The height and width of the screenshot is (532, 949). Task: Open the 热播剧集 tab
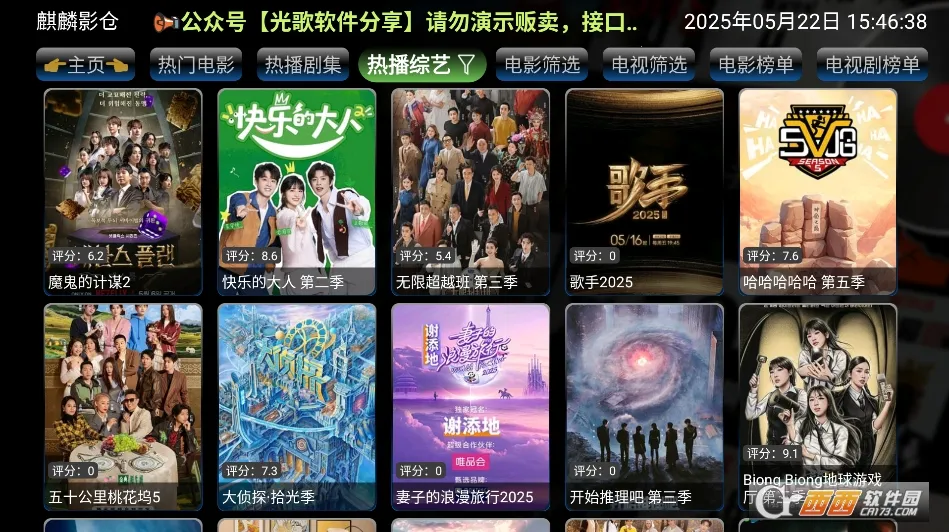click(303, 65)
